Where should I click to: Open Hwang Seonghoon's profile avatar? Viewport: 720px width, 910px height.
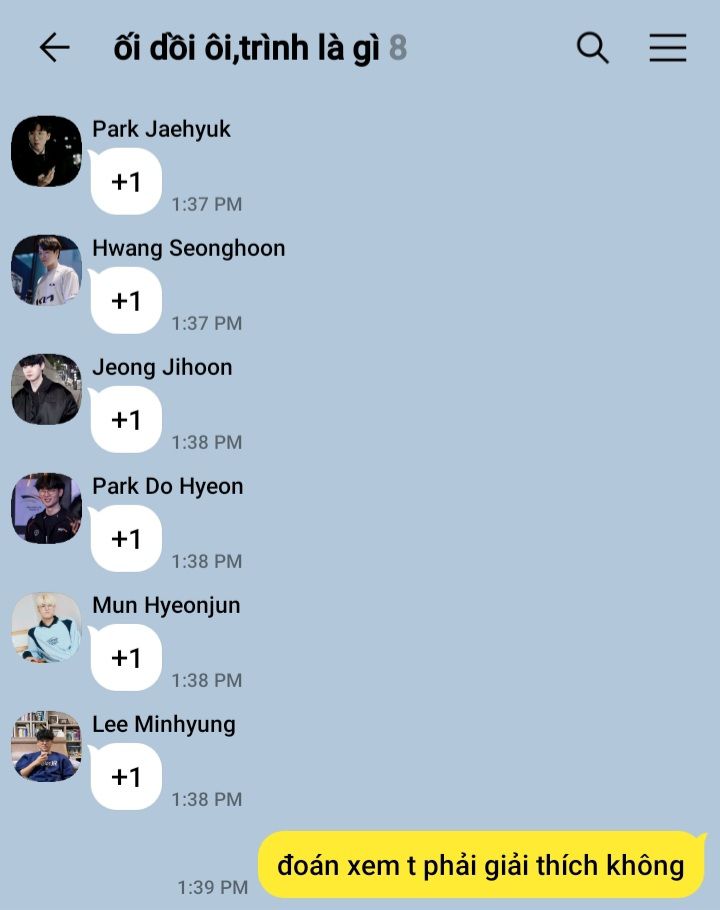tap(46, 270)
